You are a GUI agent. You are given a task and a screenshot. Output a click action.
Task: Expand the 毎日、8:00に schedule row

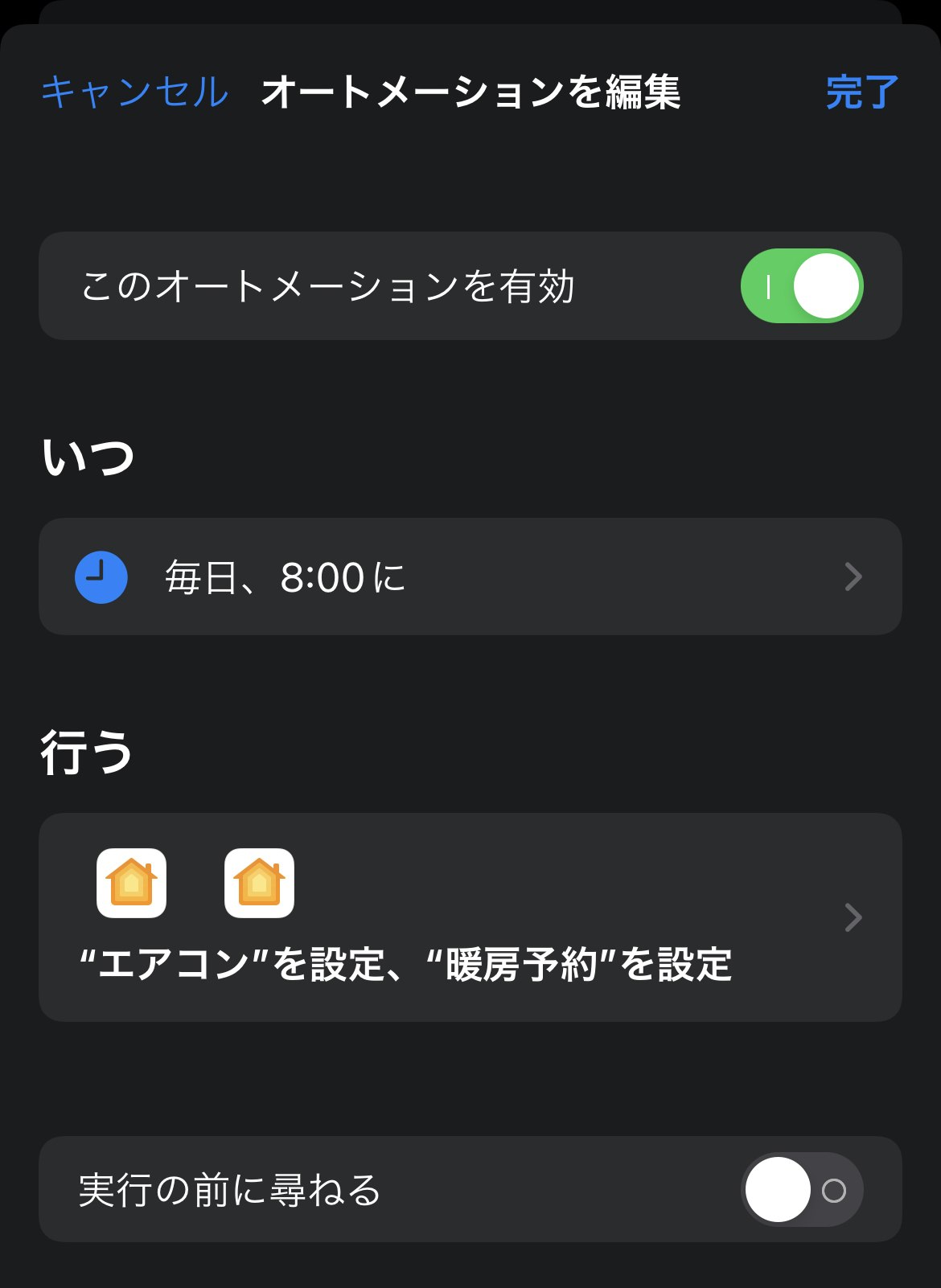[470, 576]
